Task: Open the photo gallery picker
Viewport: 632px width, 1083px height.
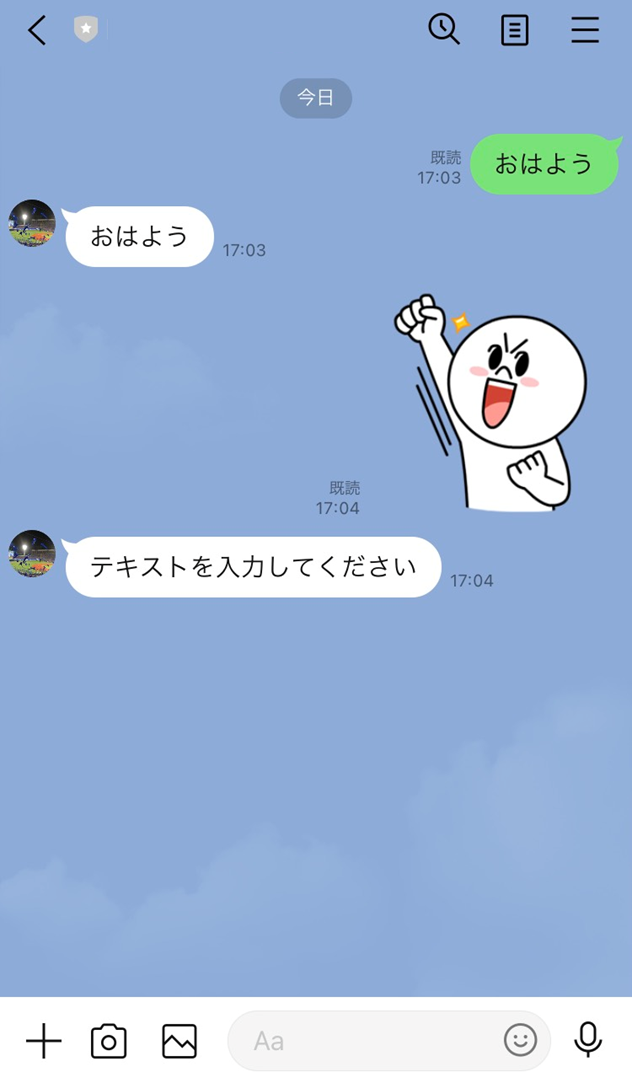Action: [x=179, y=1041]
